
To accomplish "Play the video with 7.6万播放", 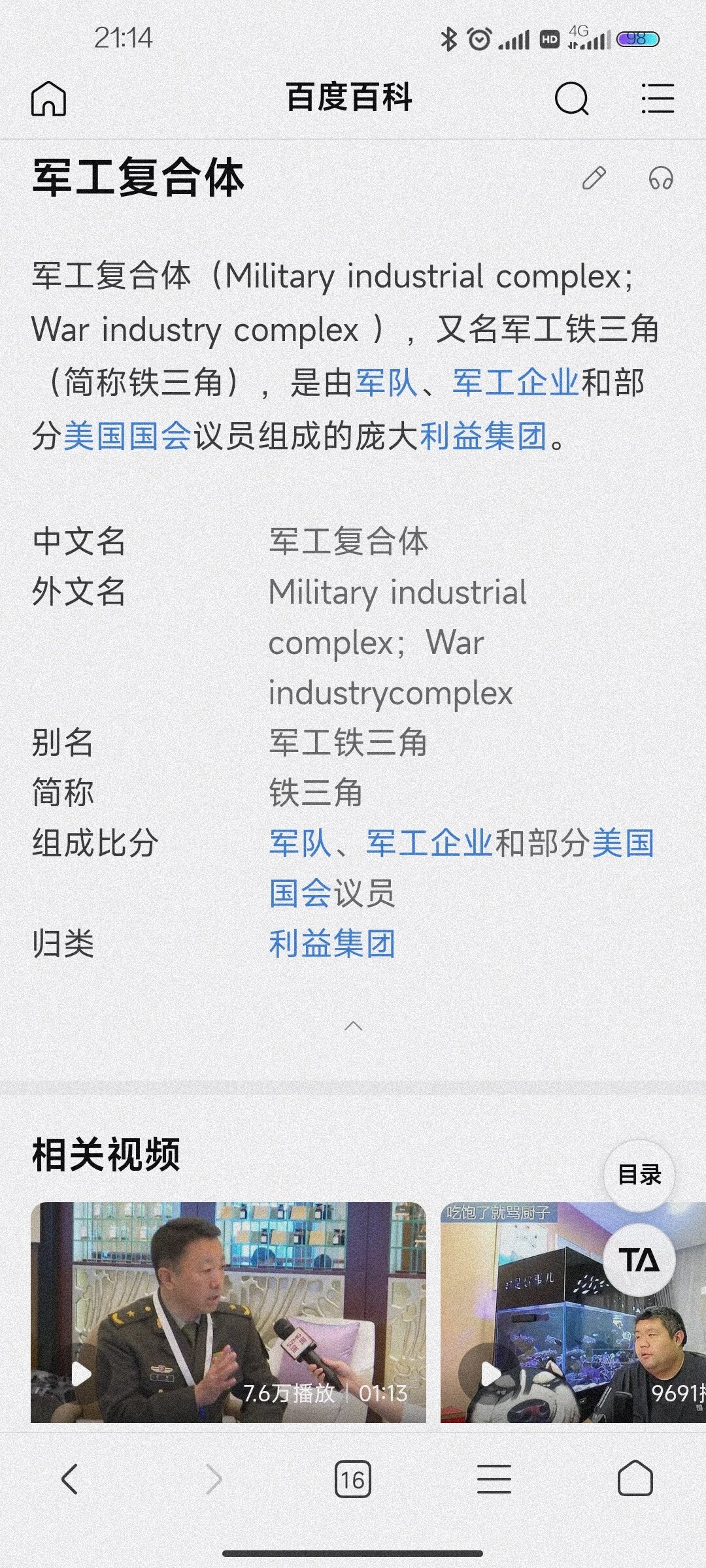I will tap(228, 1312).
